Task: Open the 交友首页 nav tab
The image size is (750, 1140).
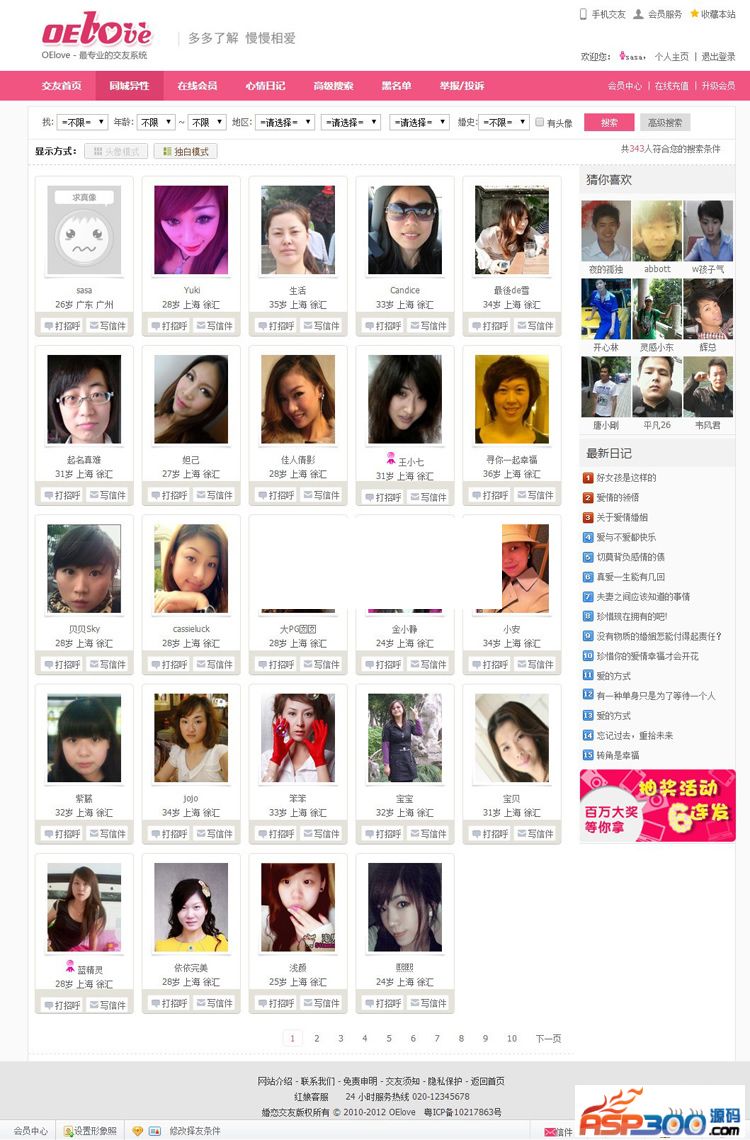Action: click(61, 86)
